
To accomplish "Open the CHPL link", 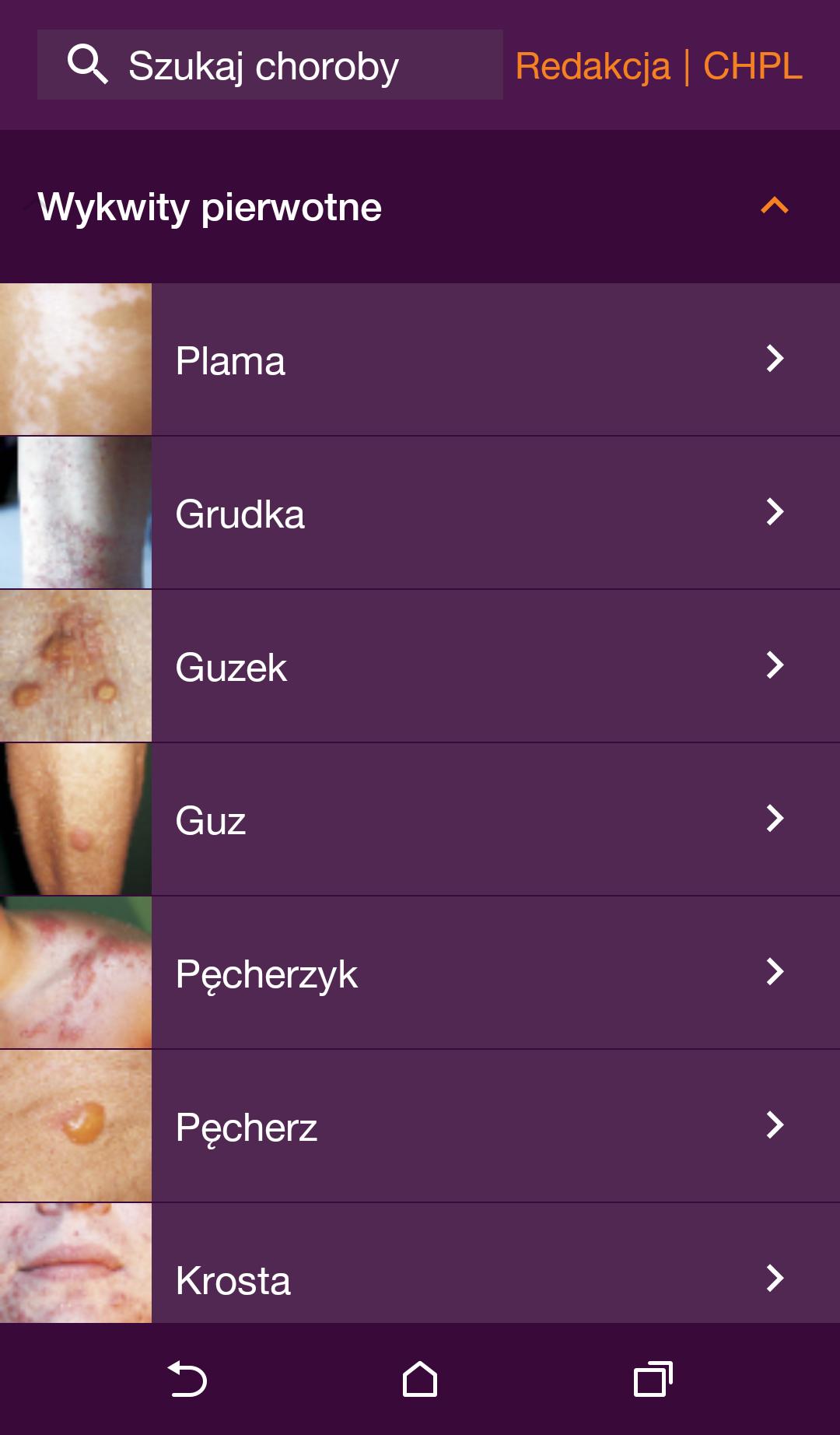I will coord(752,66).
